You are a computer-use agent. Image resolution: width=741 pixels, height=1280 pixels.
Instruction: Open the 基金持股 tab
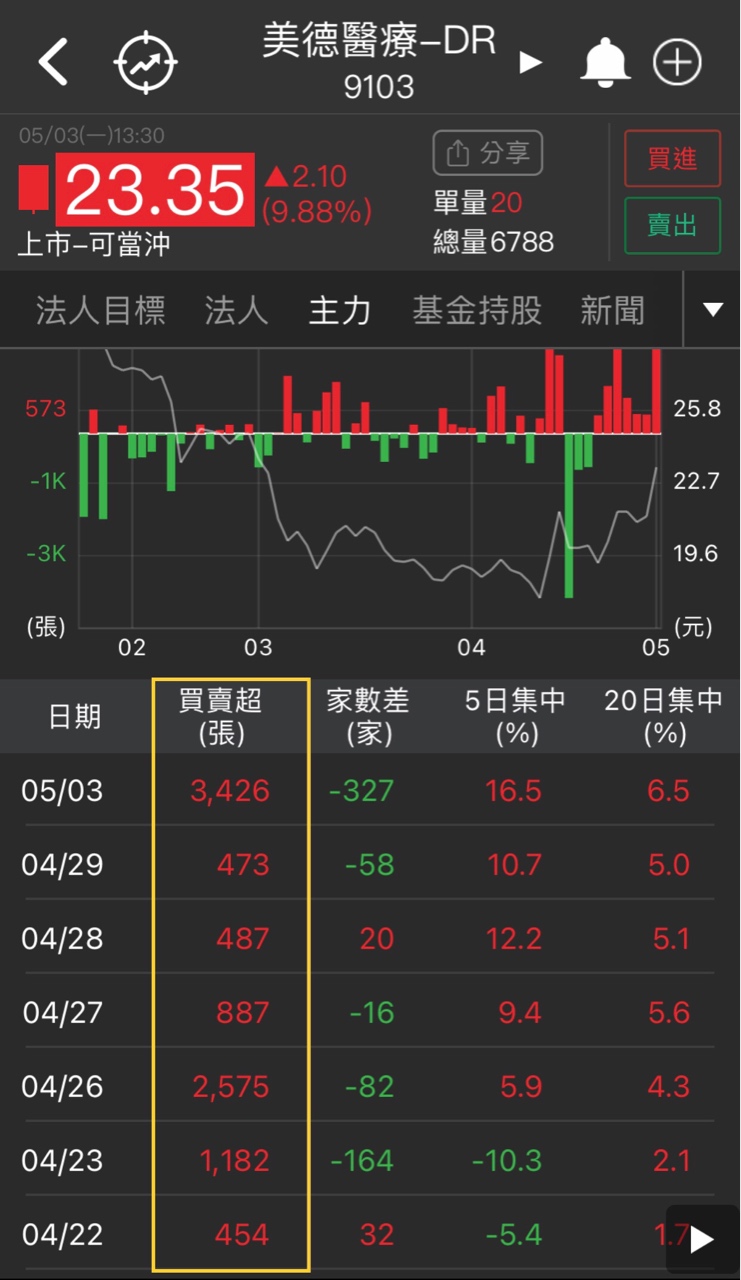[477, 311]
